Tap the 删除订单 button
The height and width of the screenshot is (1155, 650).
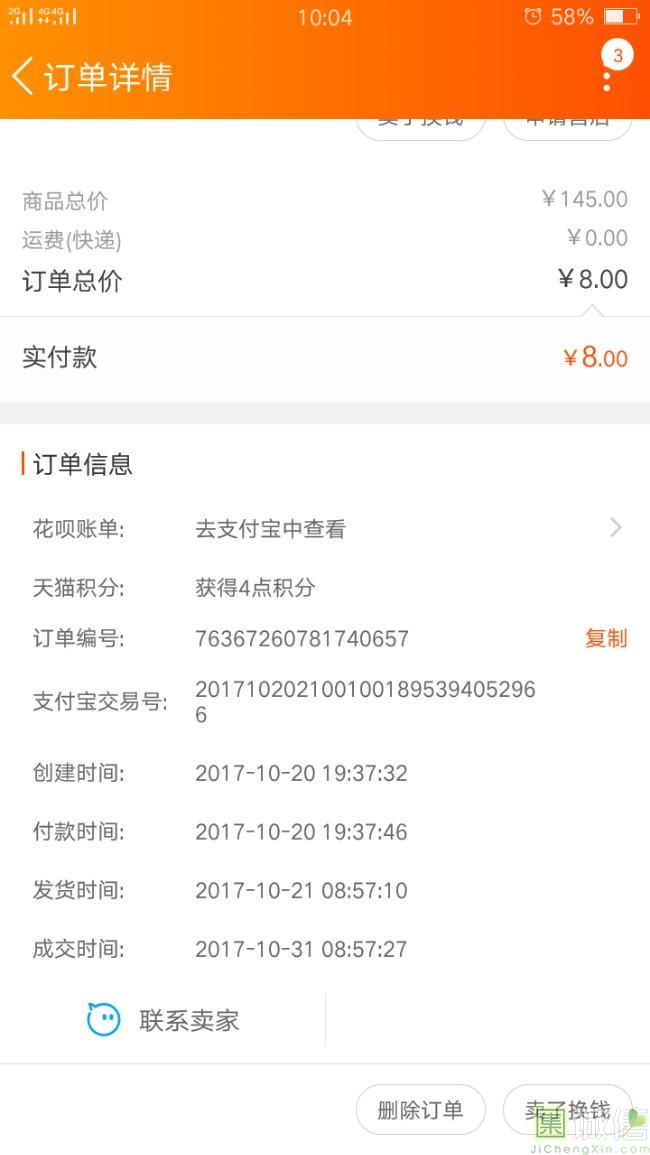click(420, 1109)
